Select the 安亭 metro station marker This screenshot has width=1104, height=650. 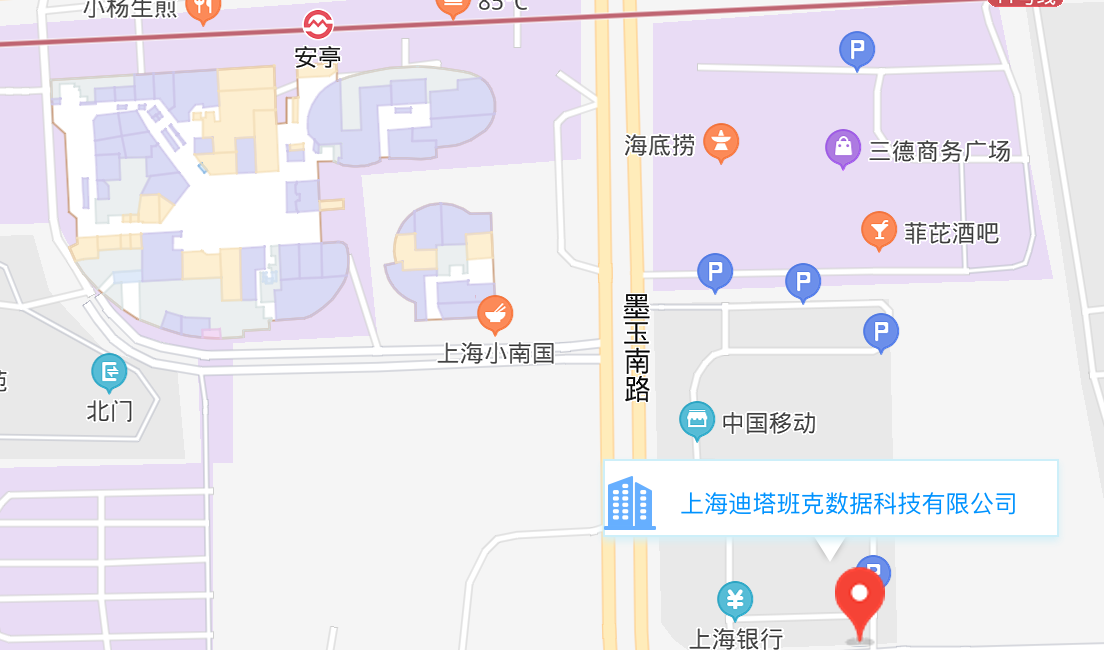click(318, 23)
